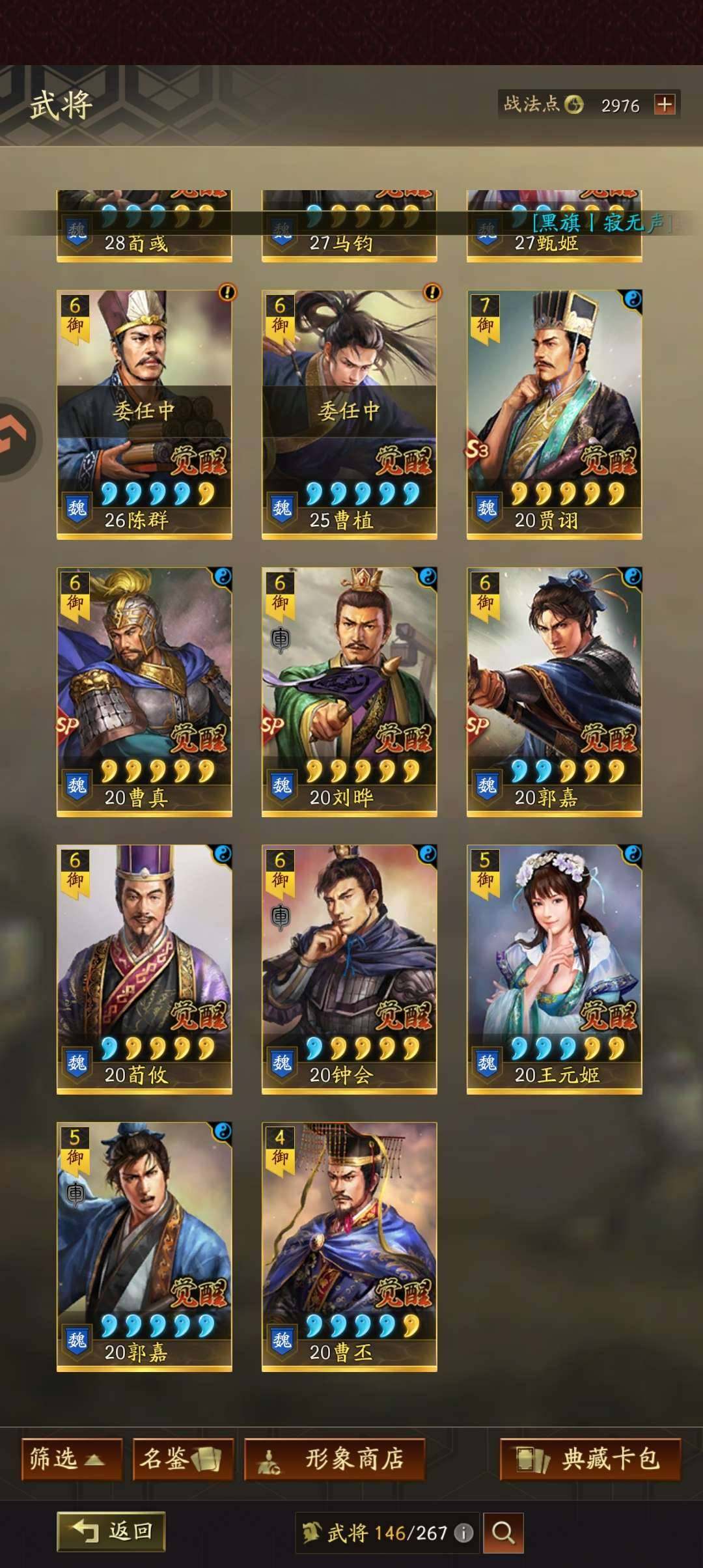View the 钟会 general card
This screenshot has height=1568, width=703.
(x=349, y=969)
